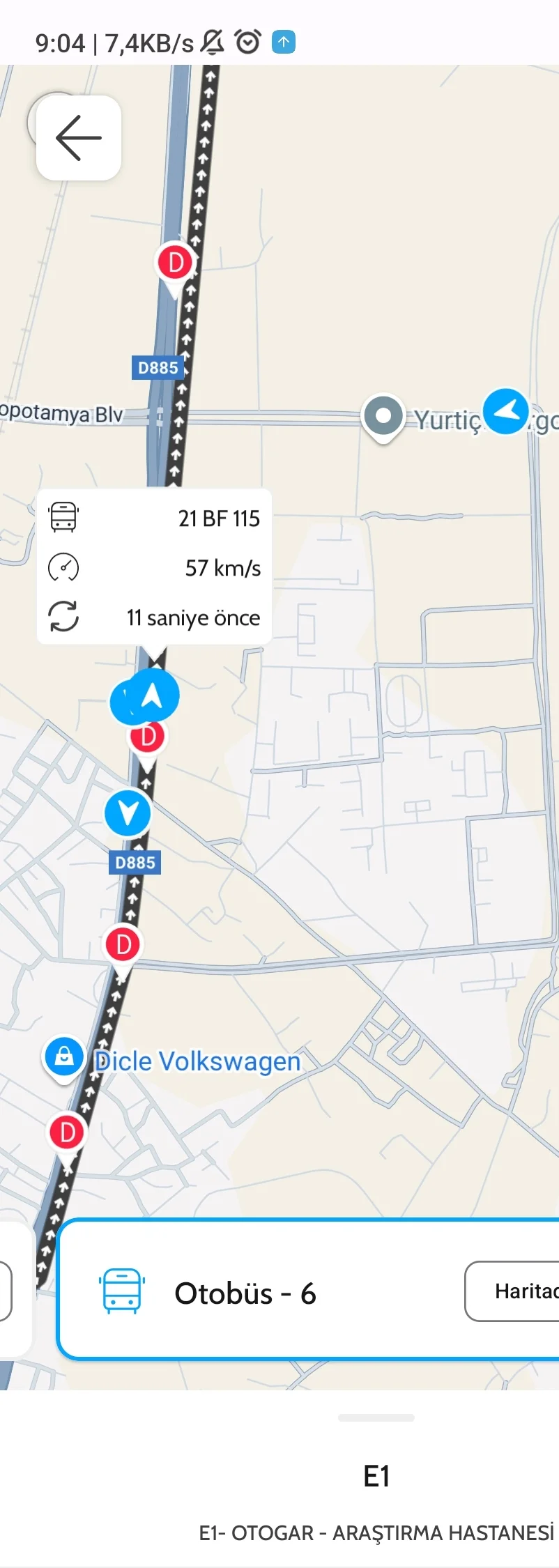The image size is (559, 1568).
Task: Tap the alarm clock icon in status bar
Action: [247, 41]
